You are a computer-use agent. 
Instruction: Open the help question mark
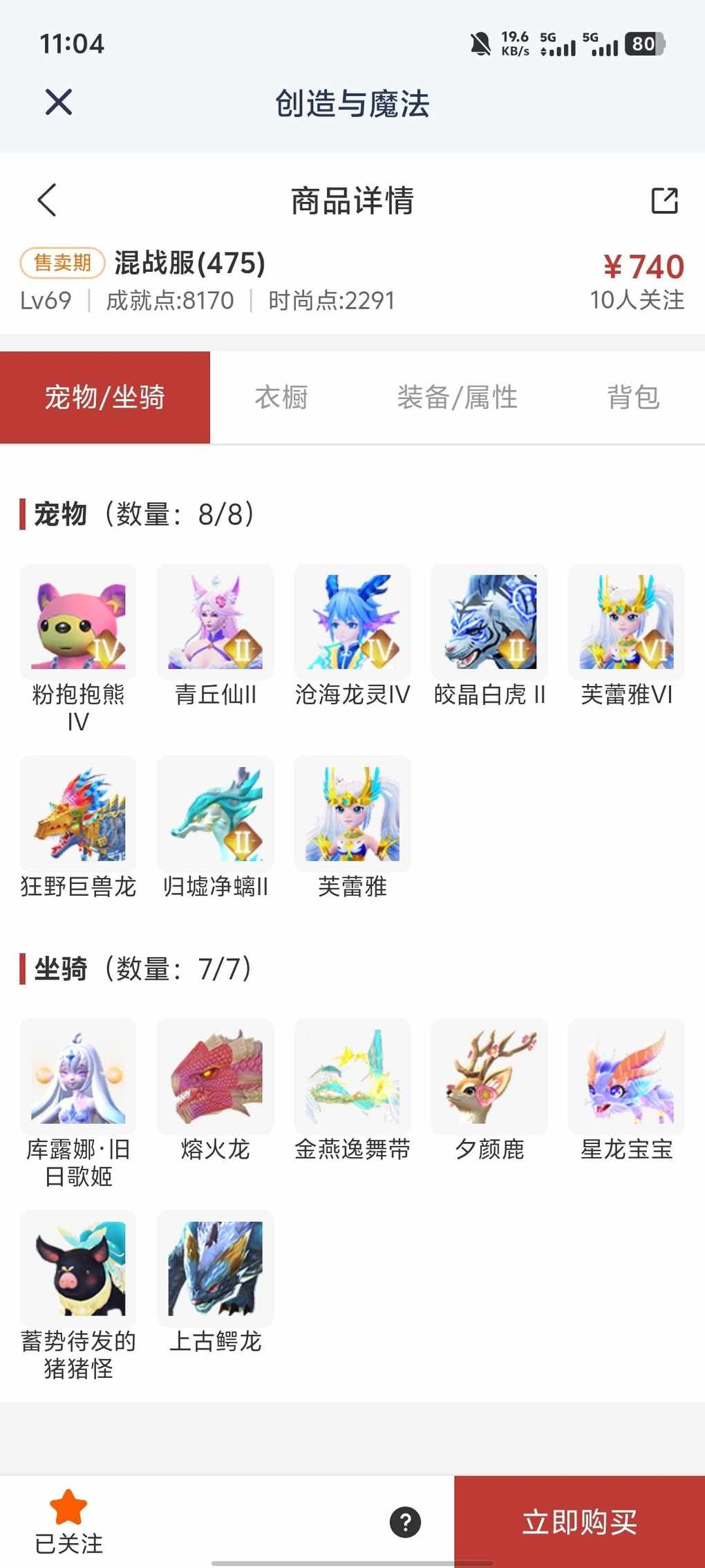coord(405,1522)
